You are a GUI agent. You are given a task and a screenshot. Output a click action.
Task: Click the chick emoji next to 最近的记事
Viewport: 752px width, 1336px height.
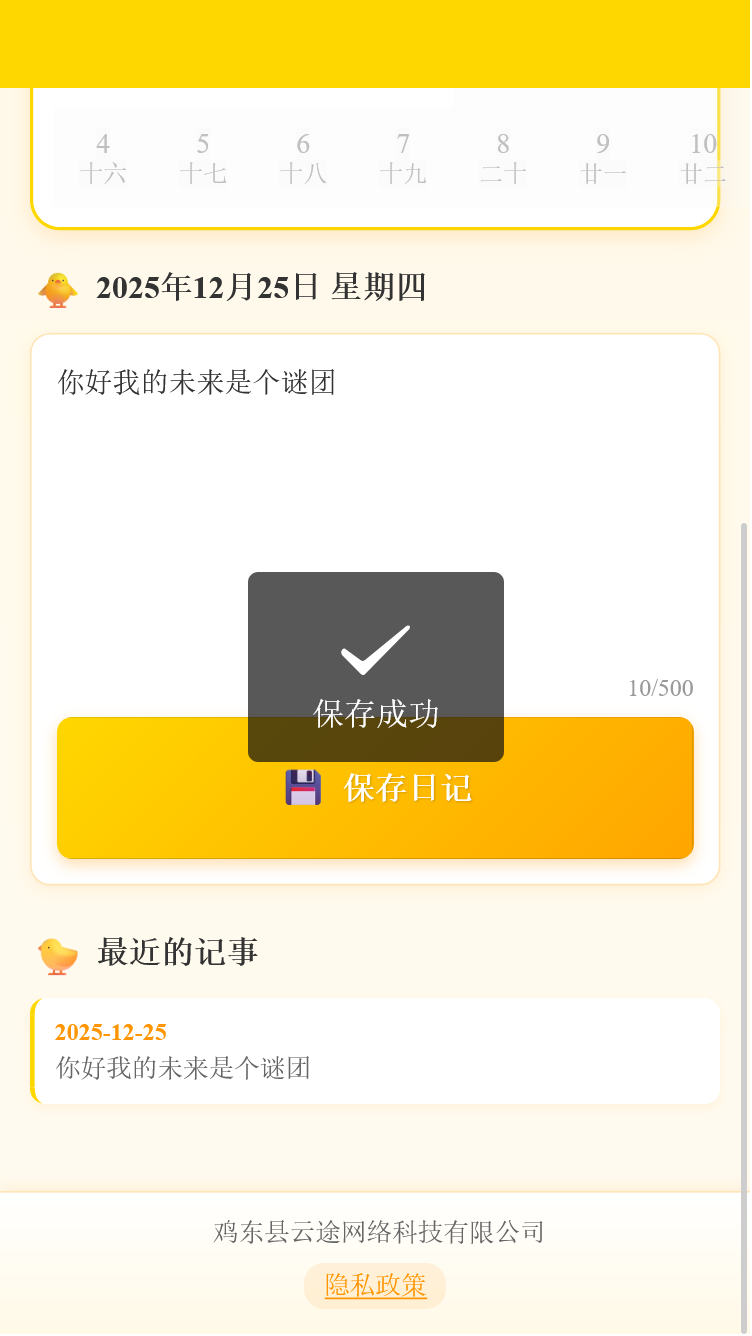tap(57, 955)
